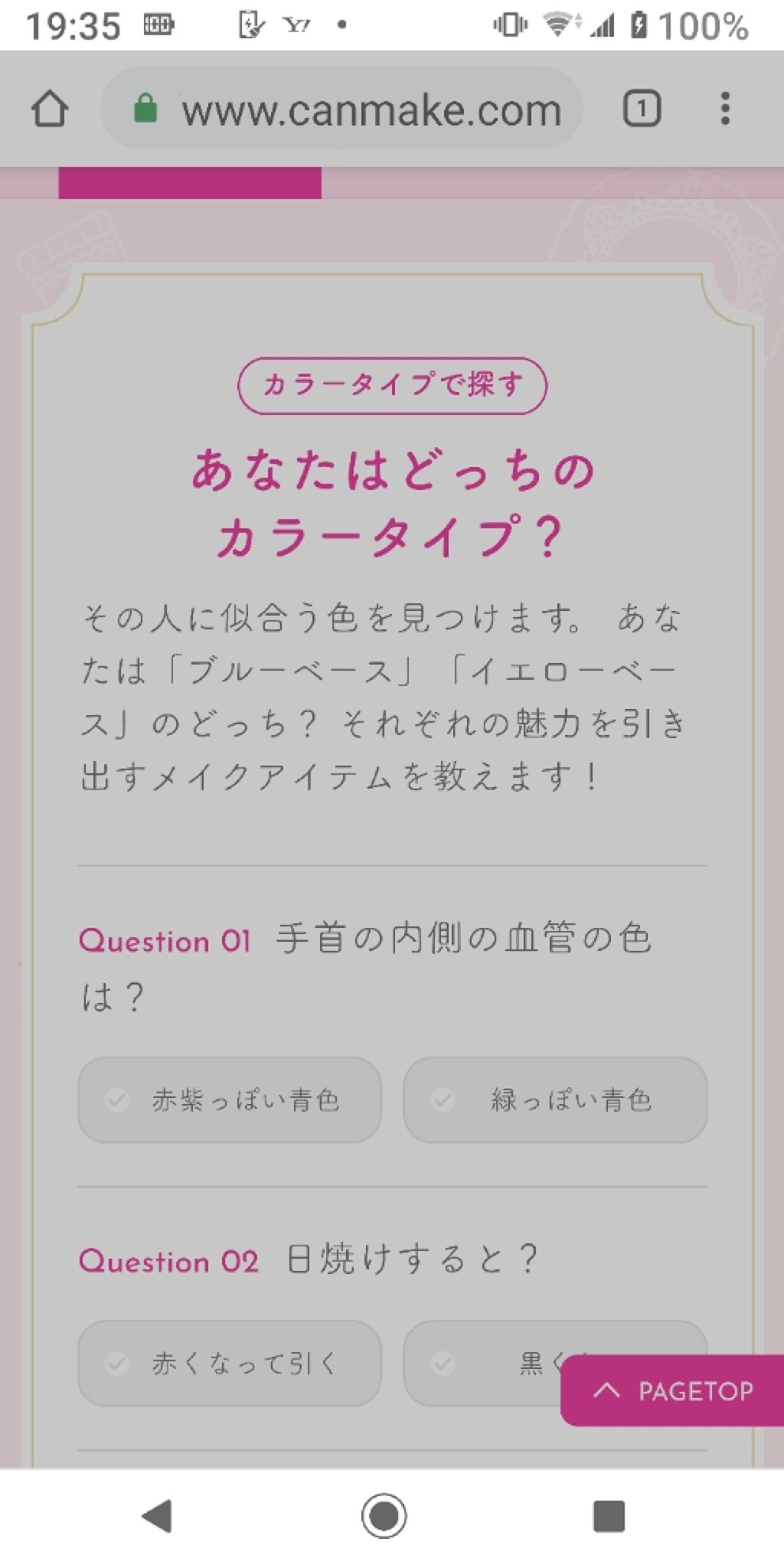This screenshot has height=1568, width=784.
Task: Open the browser home page
Action: 50,109
